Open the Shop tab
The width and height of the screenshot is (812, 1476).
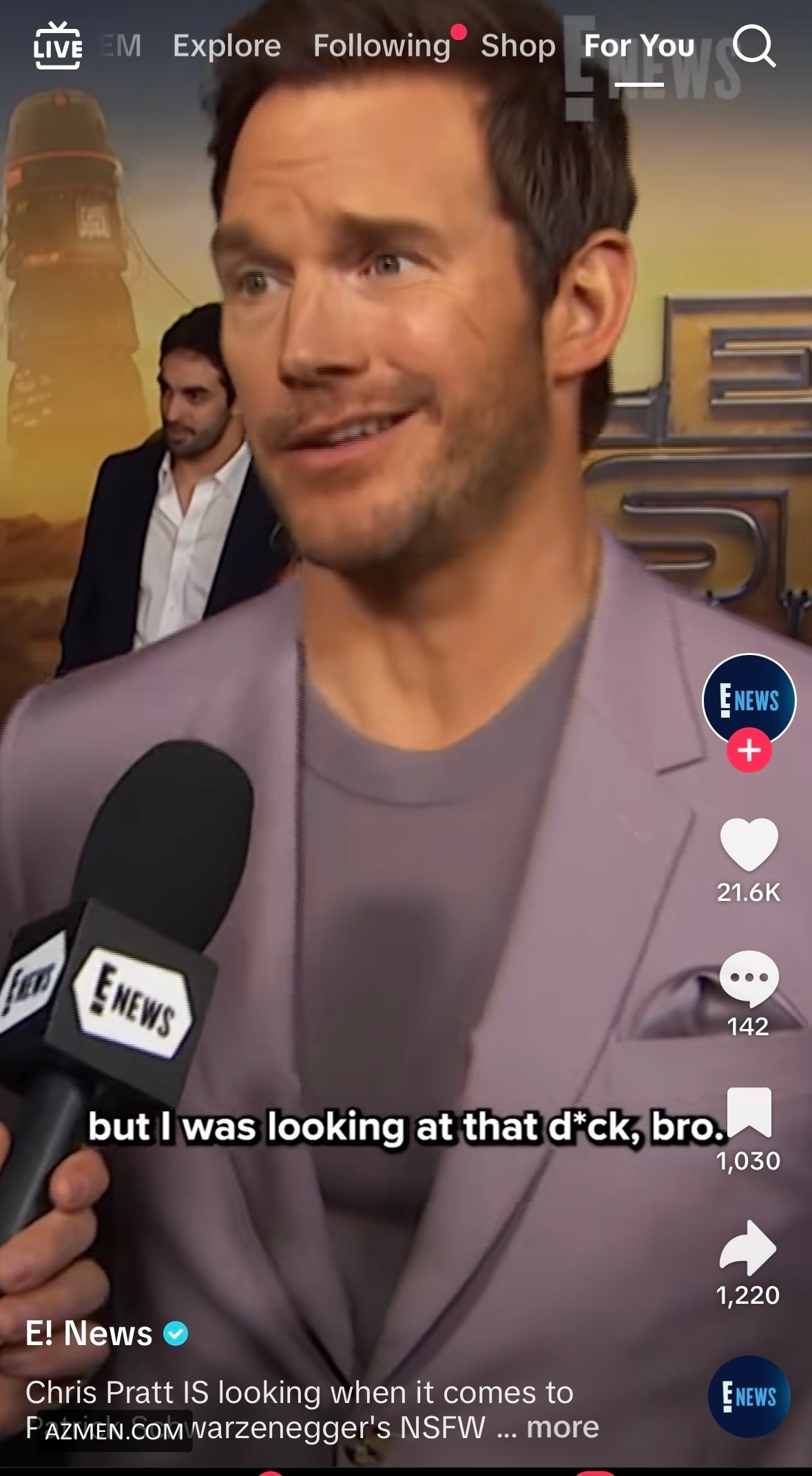coord(518,46)
